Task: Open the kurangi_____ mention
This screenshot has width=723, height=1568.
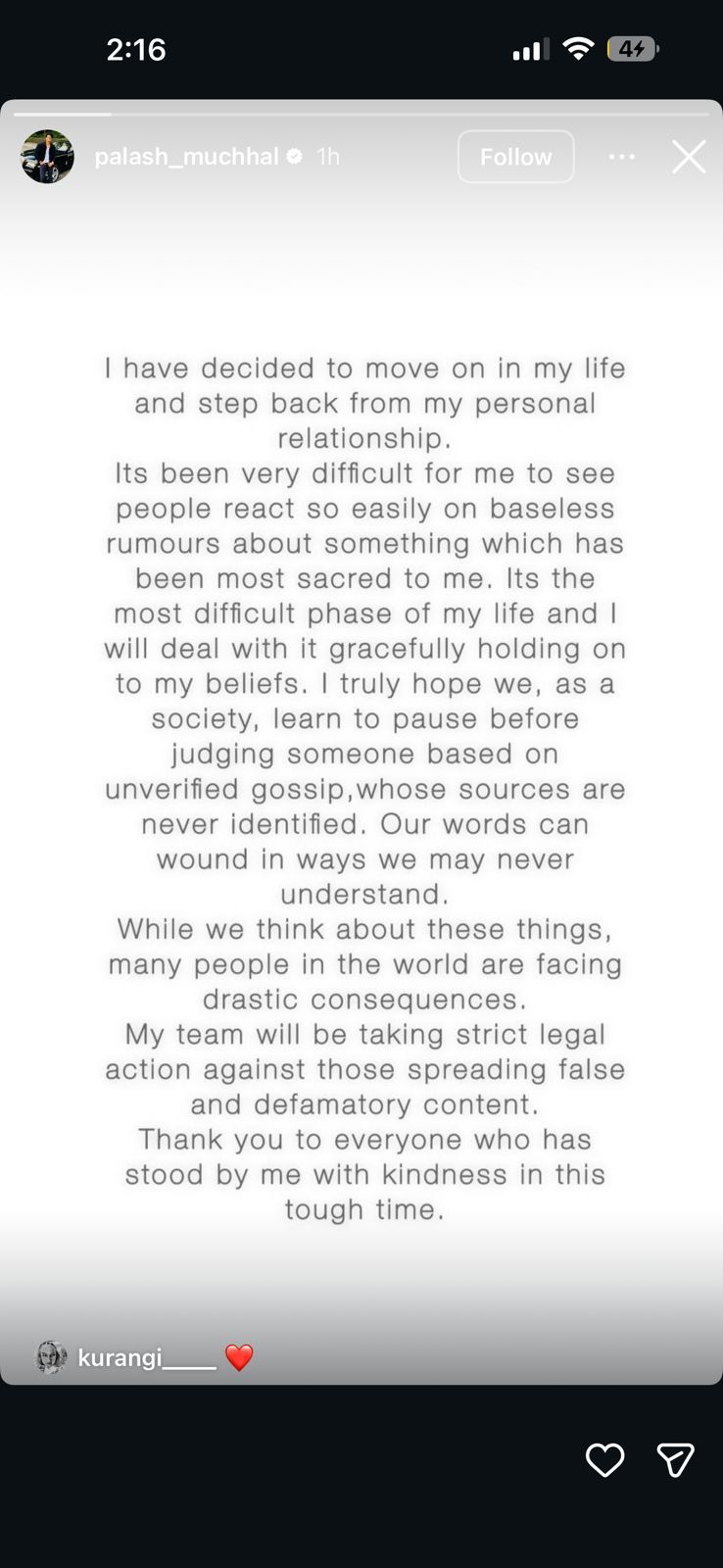Action: (x=145, y=1357)
